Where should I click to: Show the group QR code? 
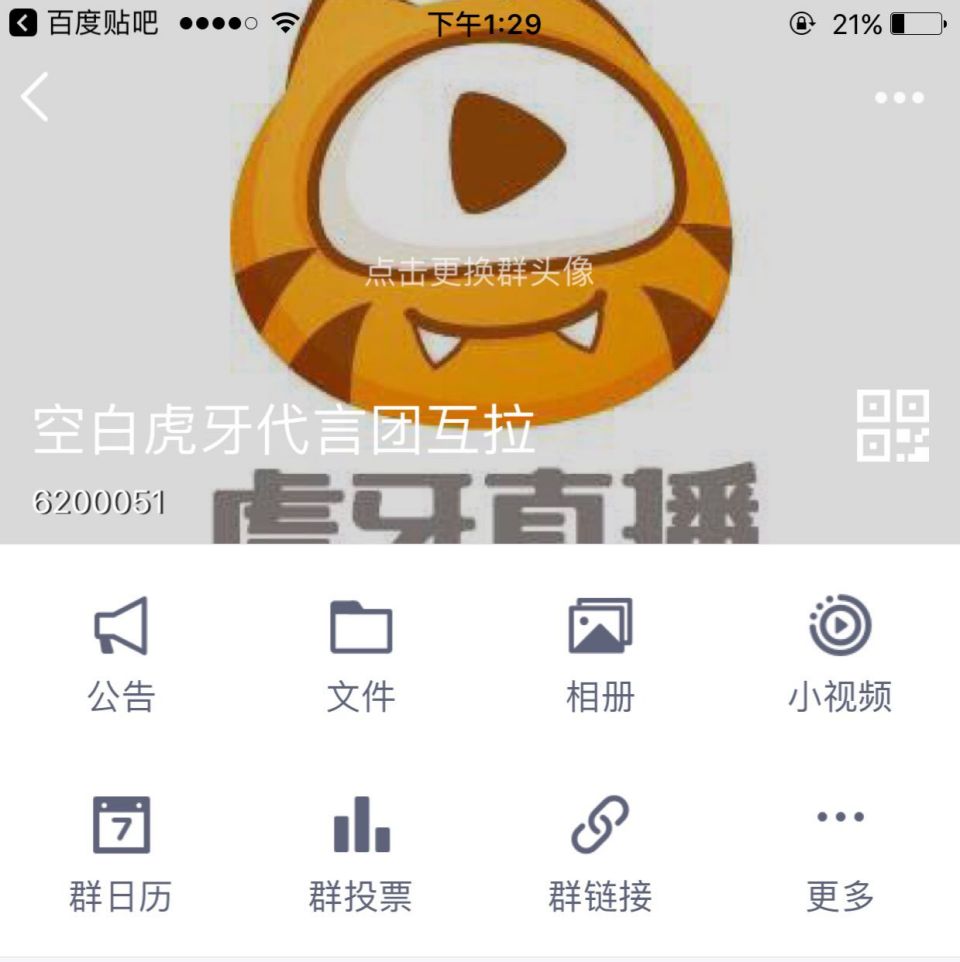tap(892, 426)
